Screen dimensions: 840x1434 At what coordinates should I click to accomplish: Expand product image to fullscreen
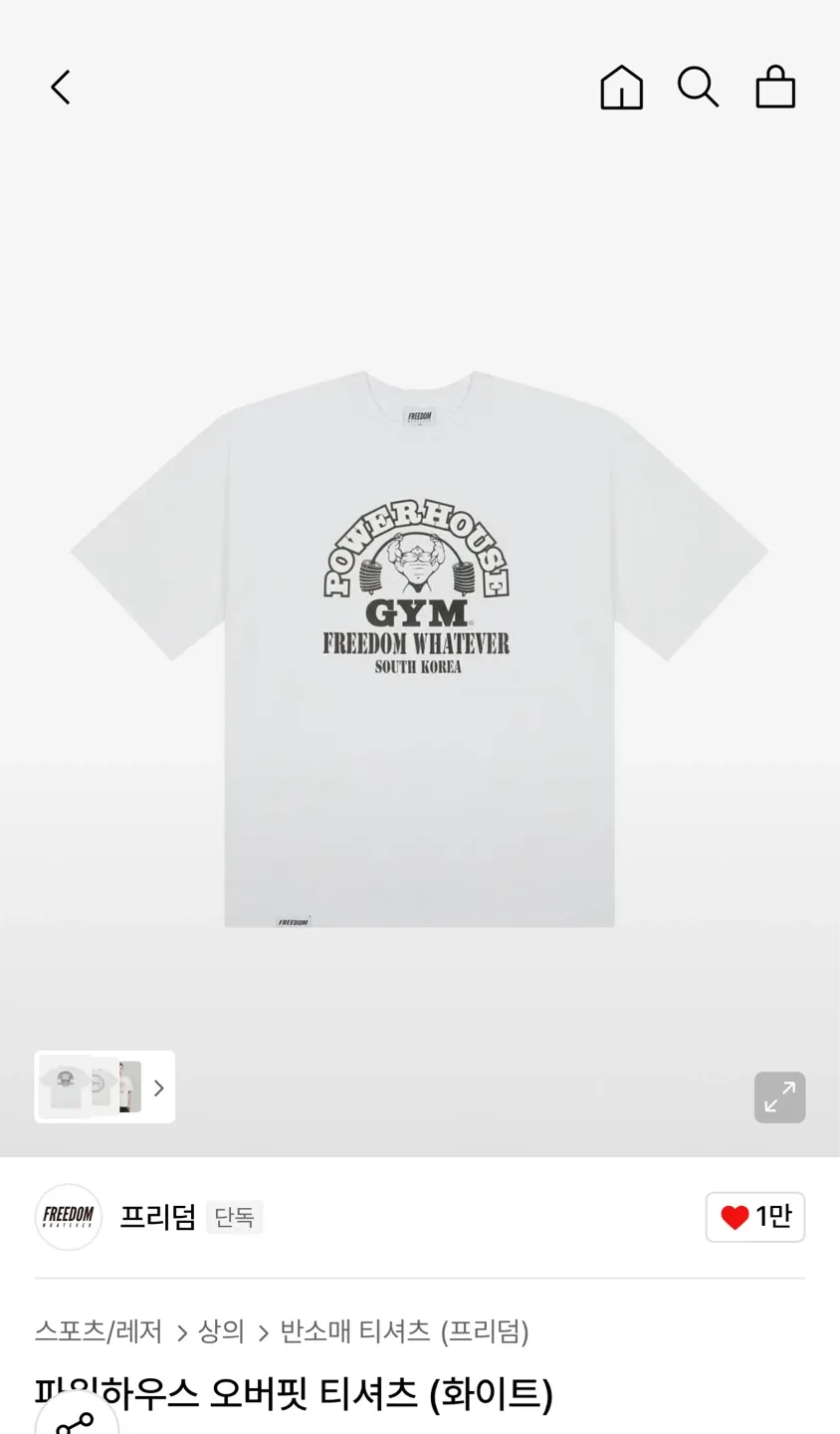(x=779, y=1096)
